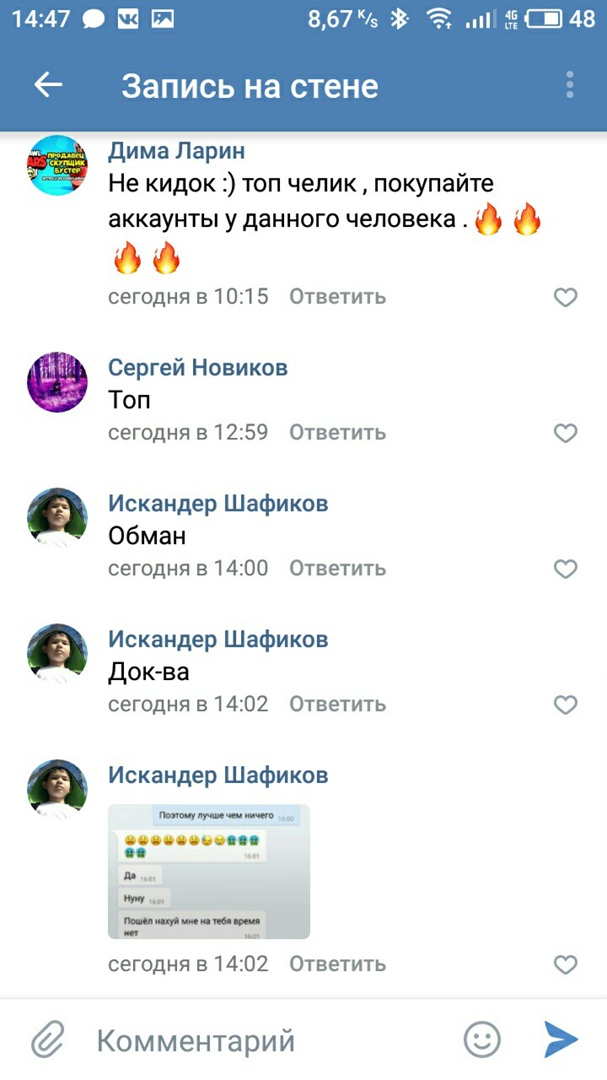The height and width of the screenshot is (1080, 607).
Task: Like the comment "Док-ва"
Action: pos(565,705)
